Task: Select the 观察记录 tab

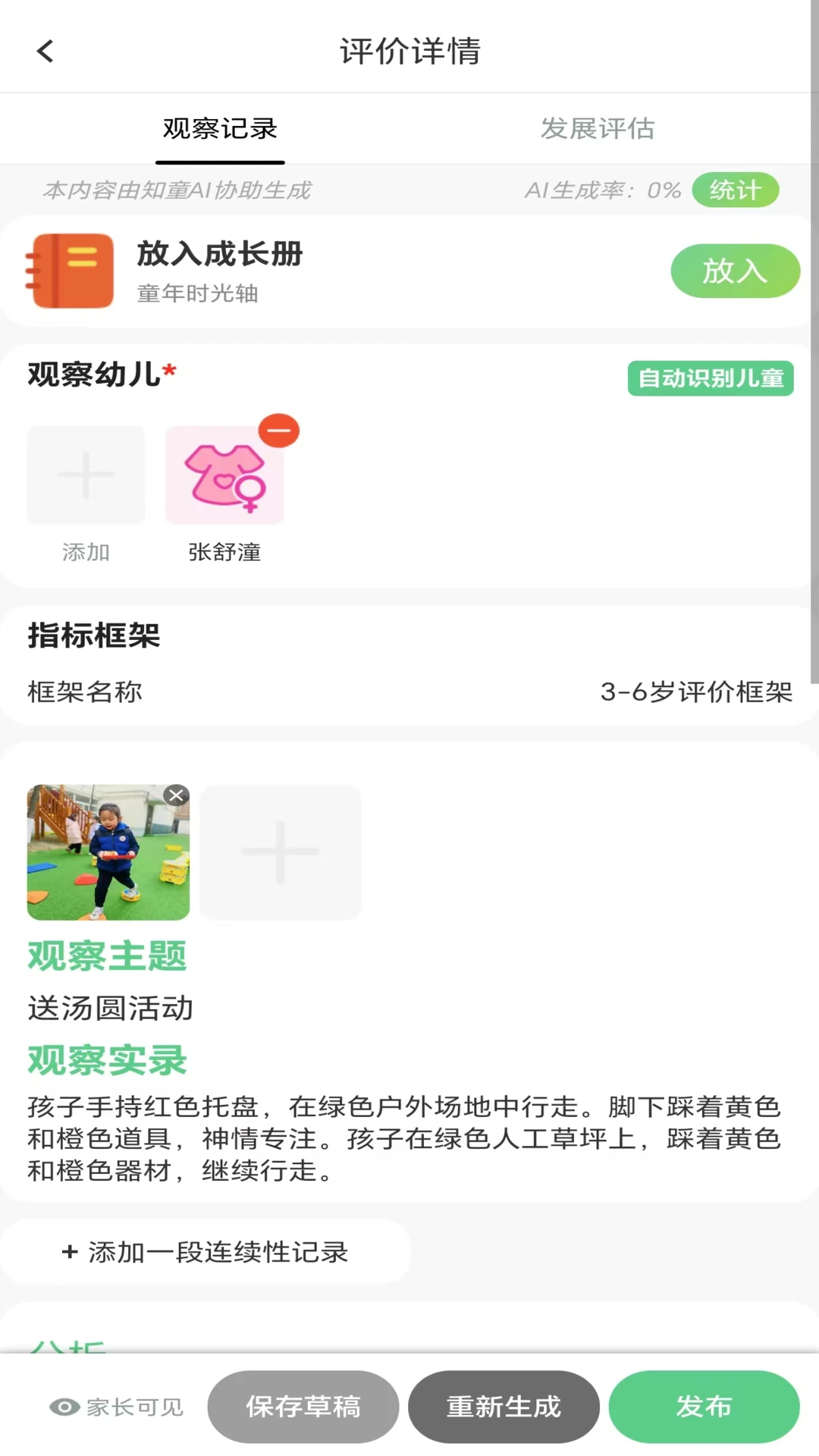Action: [x=220, y=129]
